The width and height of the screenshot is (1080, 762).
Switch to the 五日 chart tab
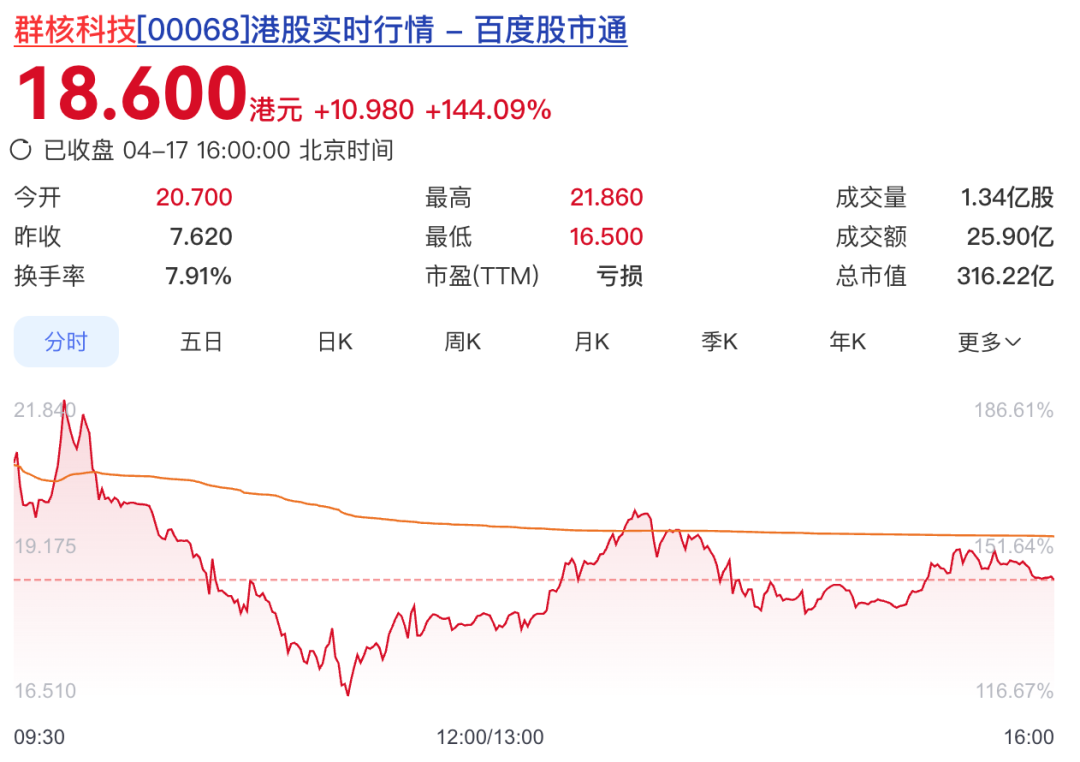(201, 342)
